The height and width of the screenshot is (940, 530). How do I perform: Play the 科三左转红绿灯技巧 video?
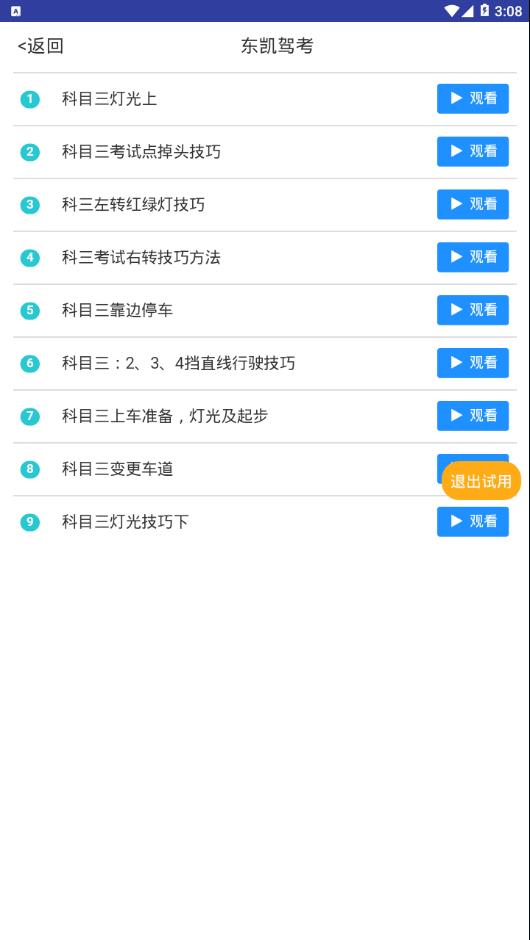click(472, 204)
